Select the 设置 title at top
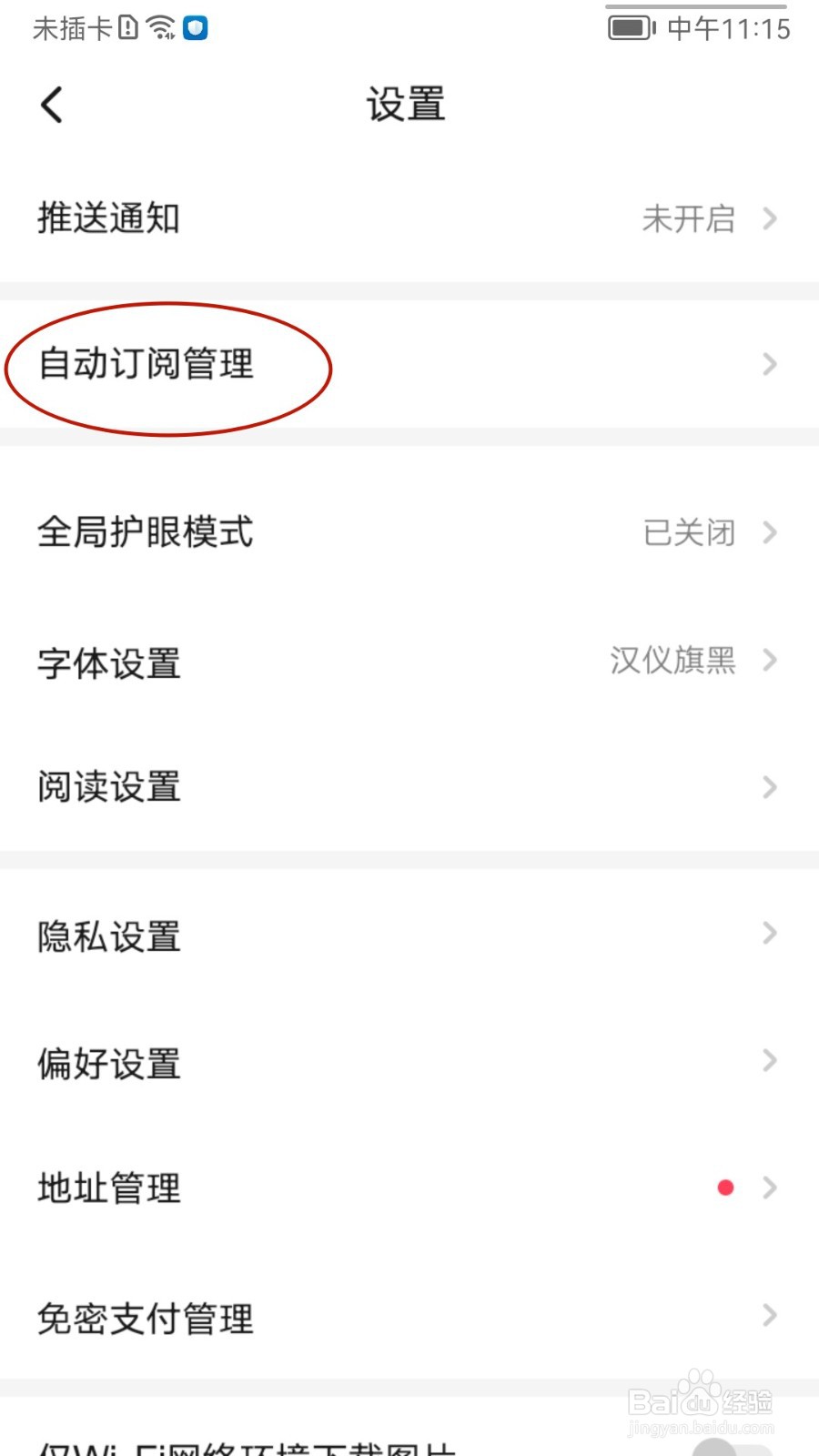This screenshot has height=1456, width=819. [407, 104]
